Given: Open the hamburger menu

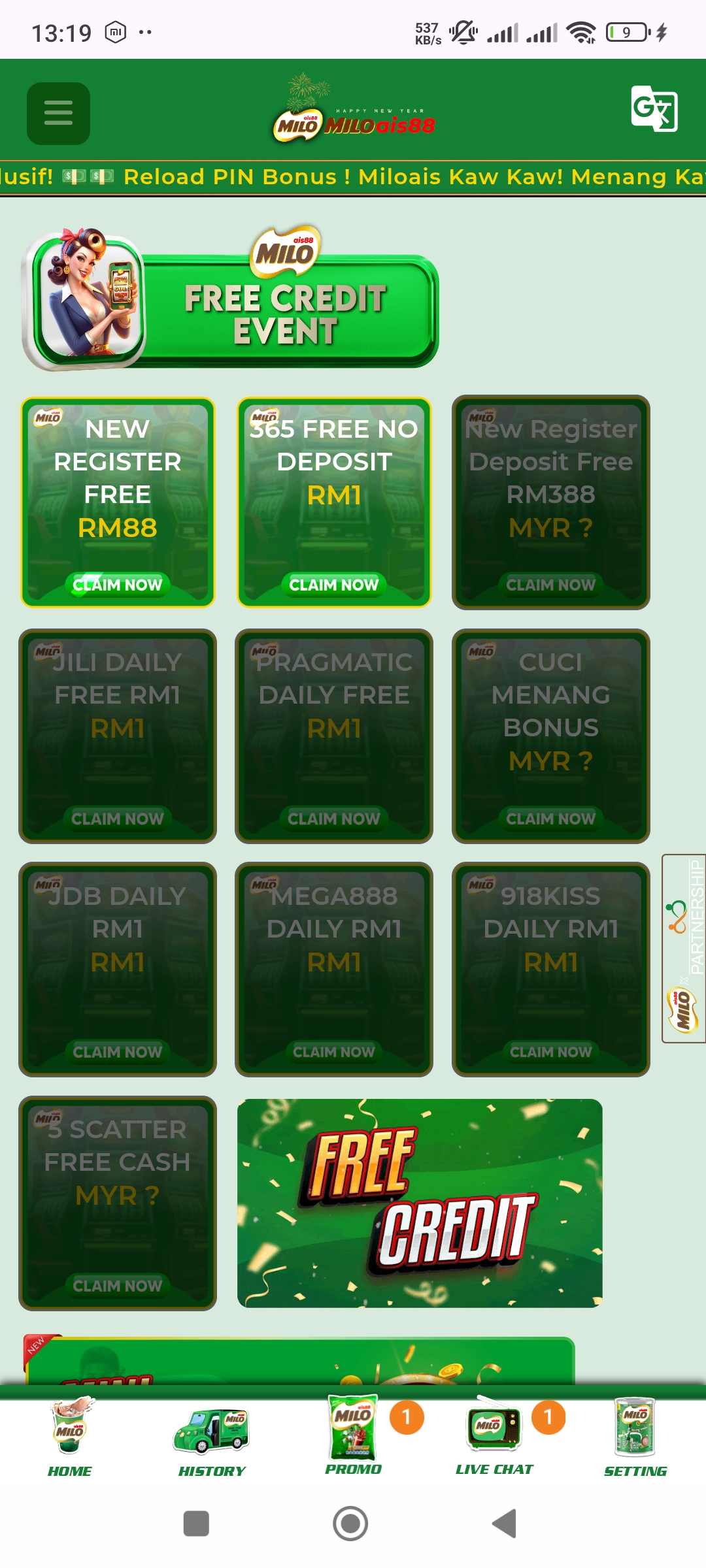Looking at the screenshot, I should click(x=58, y=113).
